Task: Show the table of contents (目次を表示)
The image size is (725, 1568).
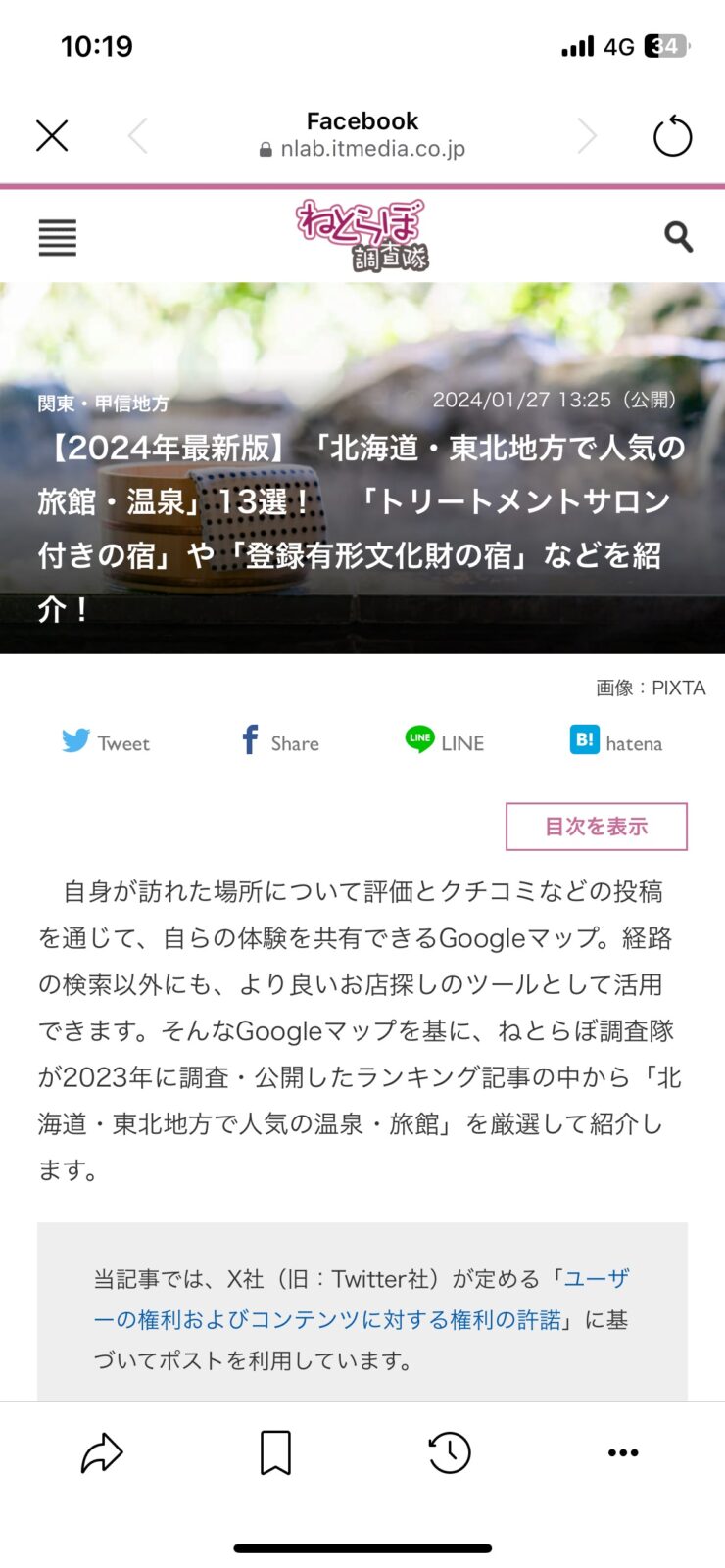Action: click(x=596, y=826)
